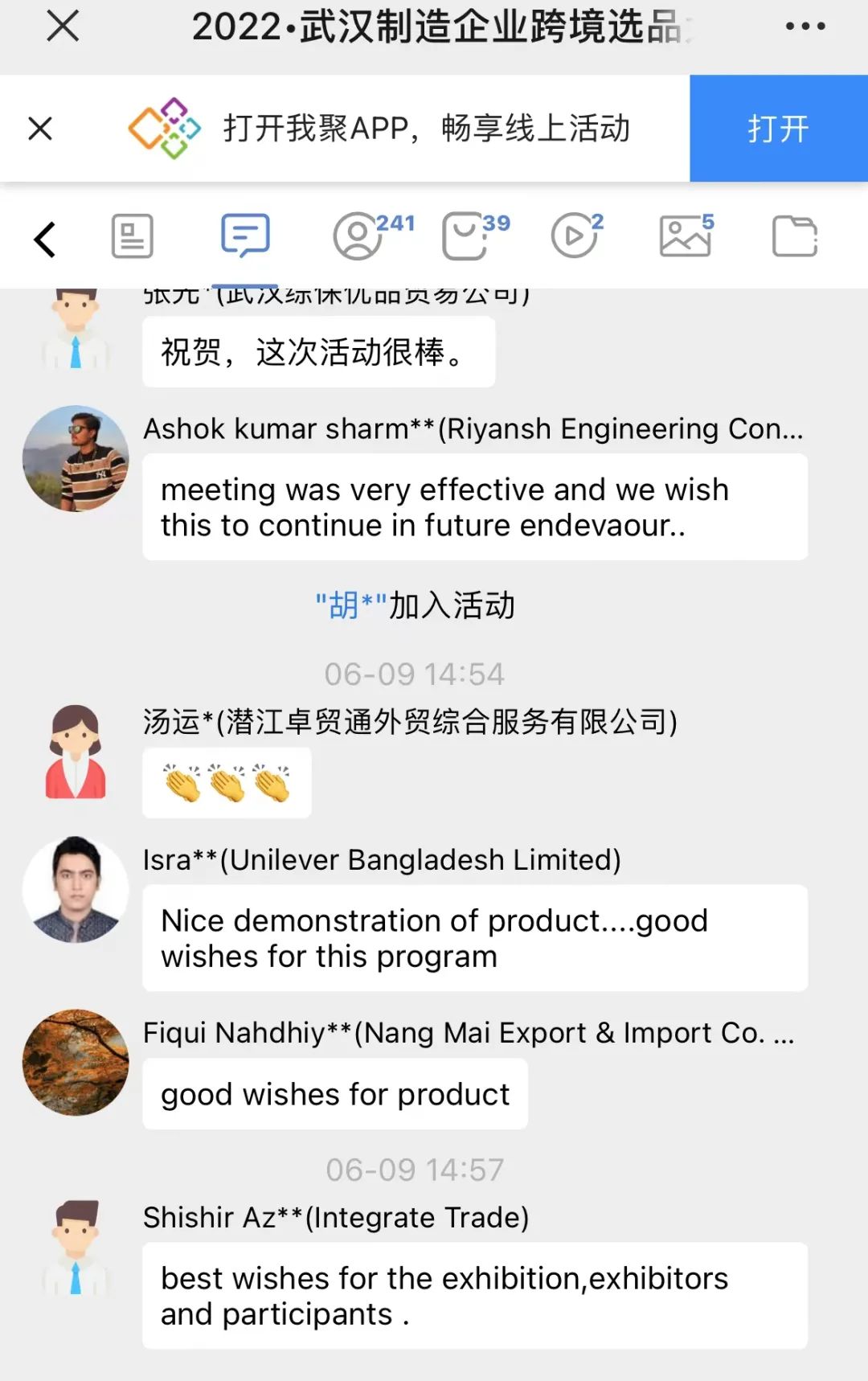Screen dimensions: 868x1381
Task: Tap the blue "胡*" name link
Action: (351, 605)
